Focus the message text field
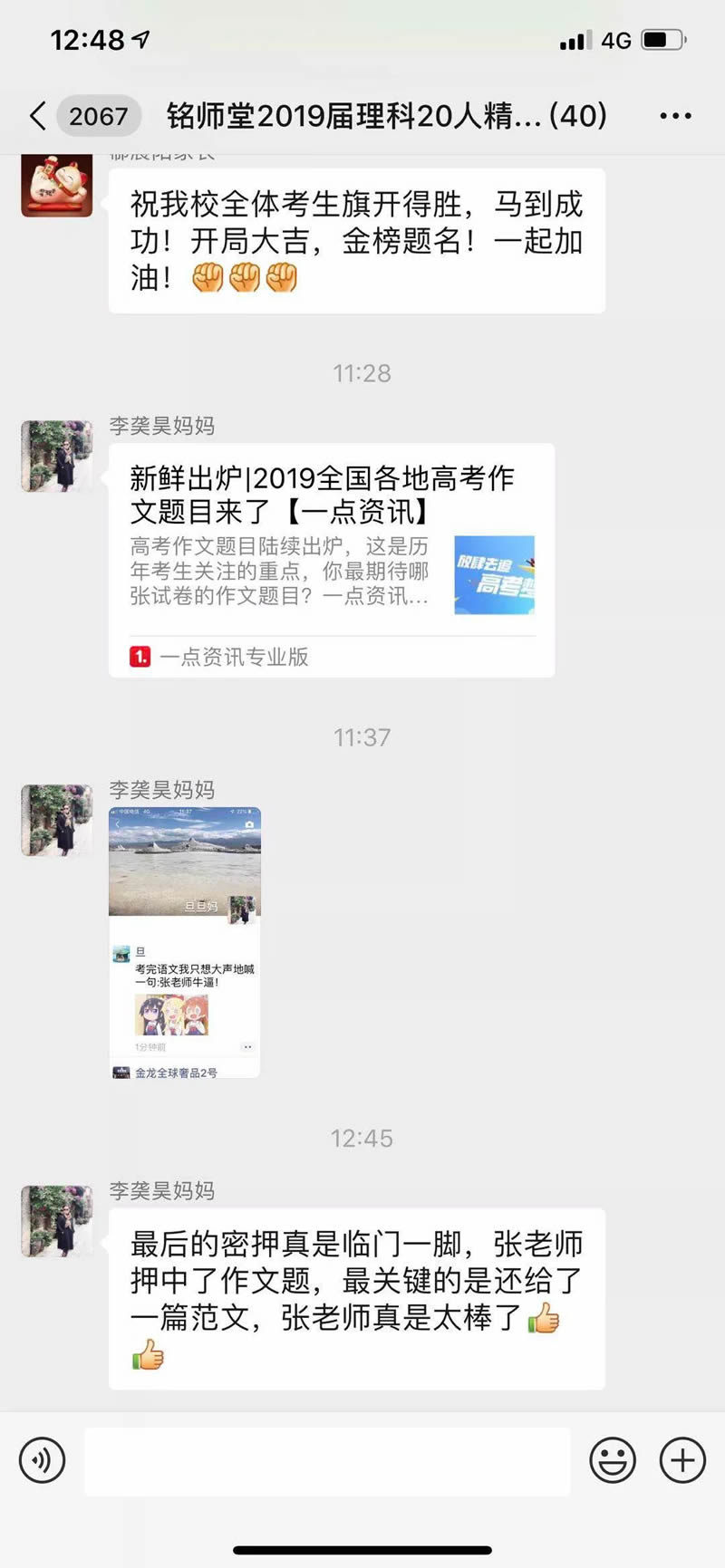 pyautogui.click(x=326, y=1460)
